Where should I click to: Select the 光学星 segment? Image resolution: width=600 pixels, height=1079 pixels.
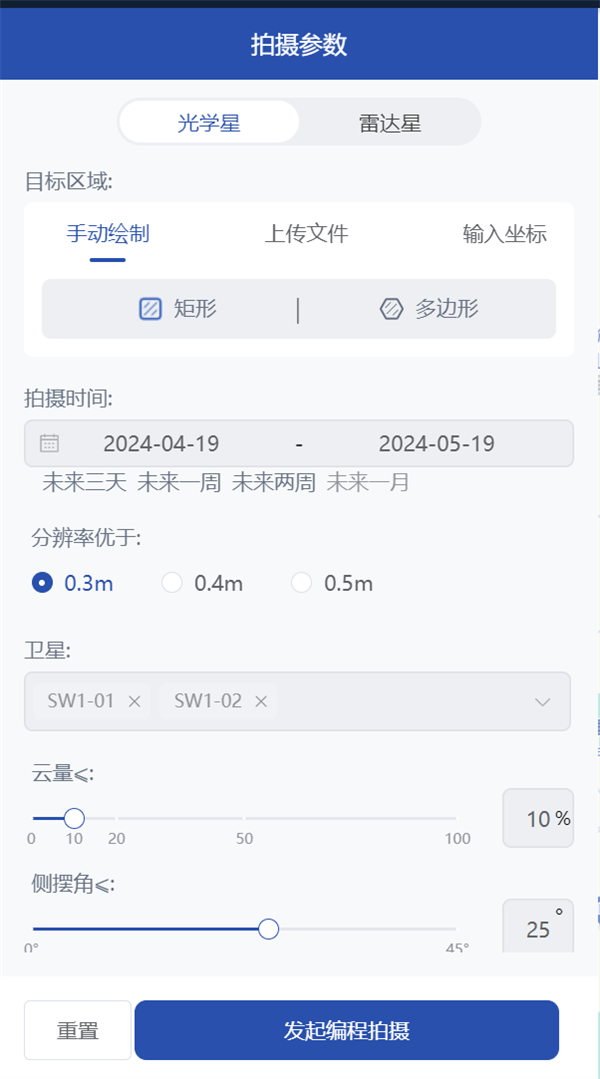pos(209,122)
